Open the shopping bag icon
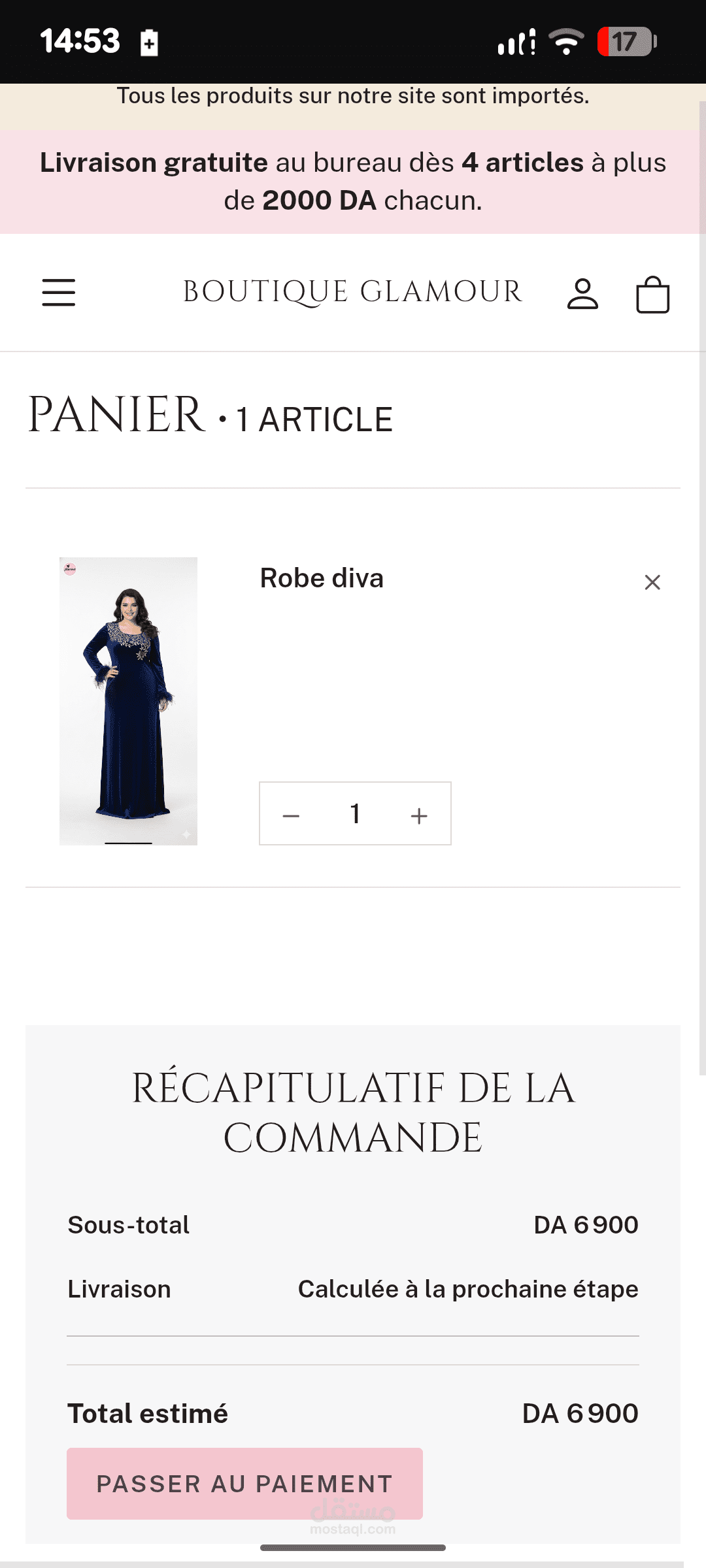706x1568 pixels. [652, 294]
